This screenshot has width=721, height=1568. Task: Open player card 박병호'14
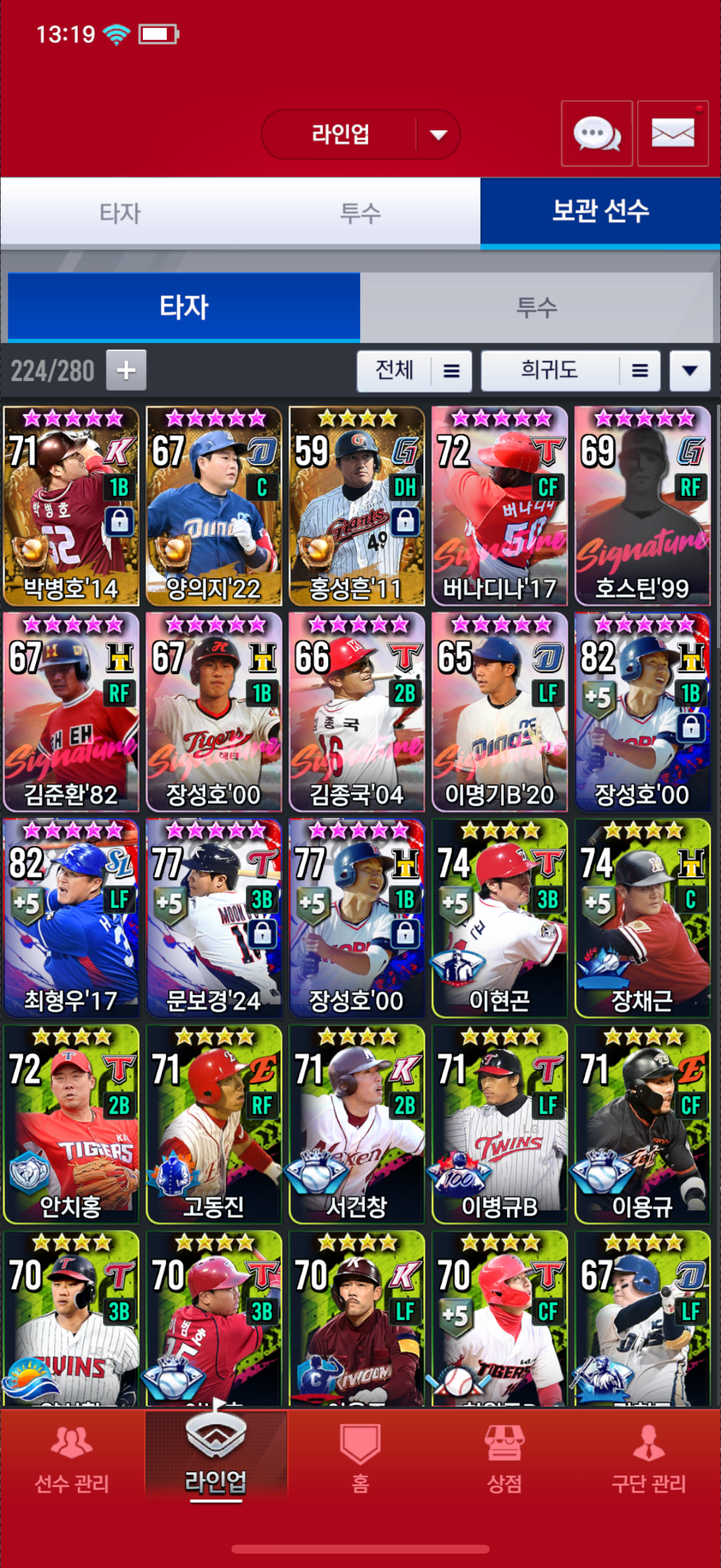(x=71, y=506)
